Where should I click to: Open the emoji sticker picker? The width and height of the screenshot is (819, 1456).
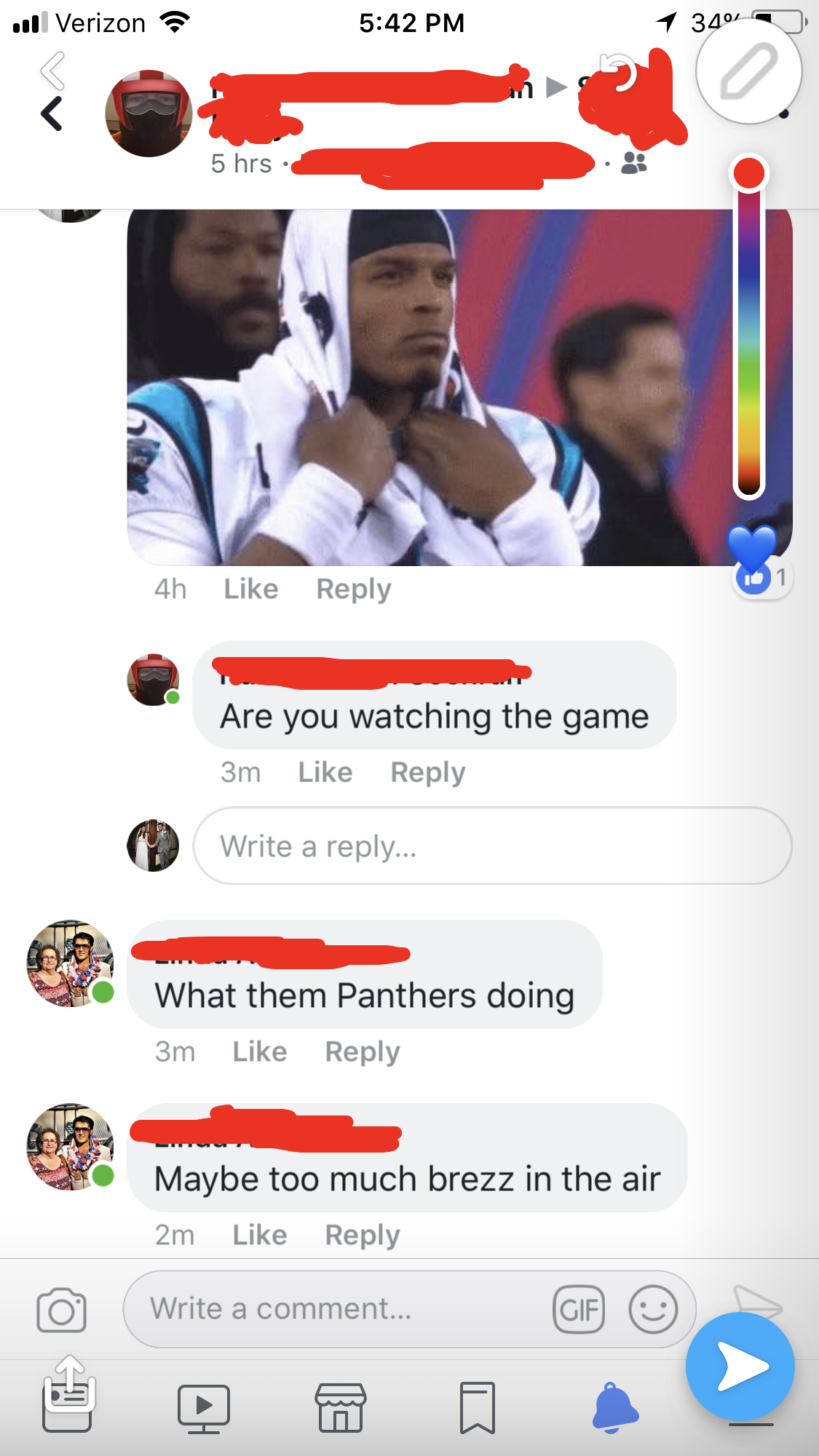[x=653, y=1310]
